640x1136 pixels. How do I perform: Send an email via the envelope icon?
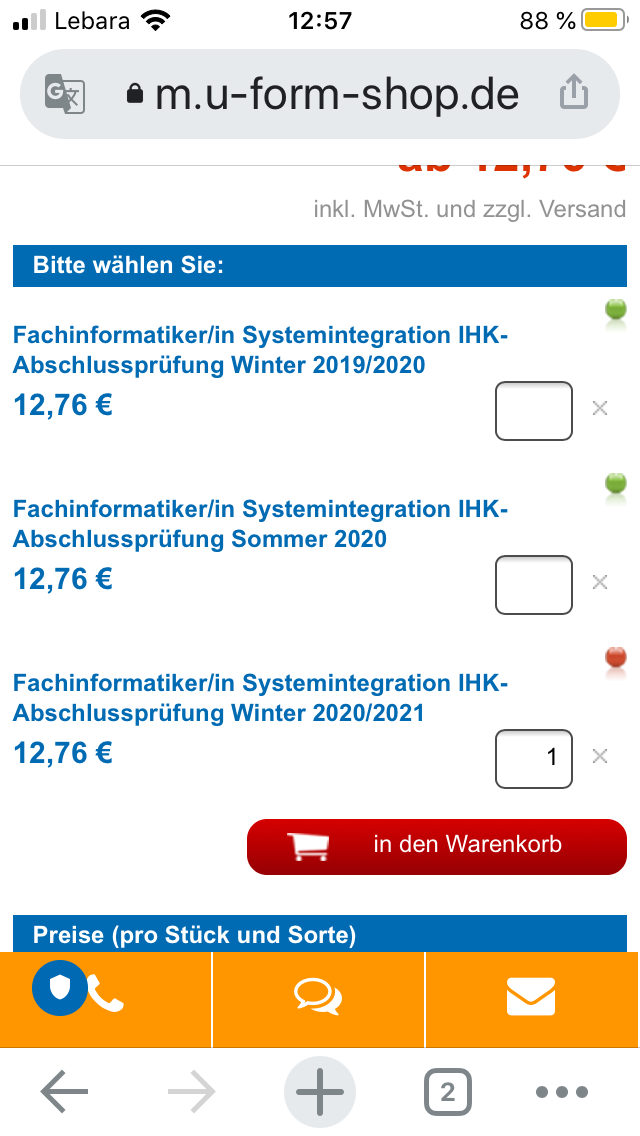(531, 996)
